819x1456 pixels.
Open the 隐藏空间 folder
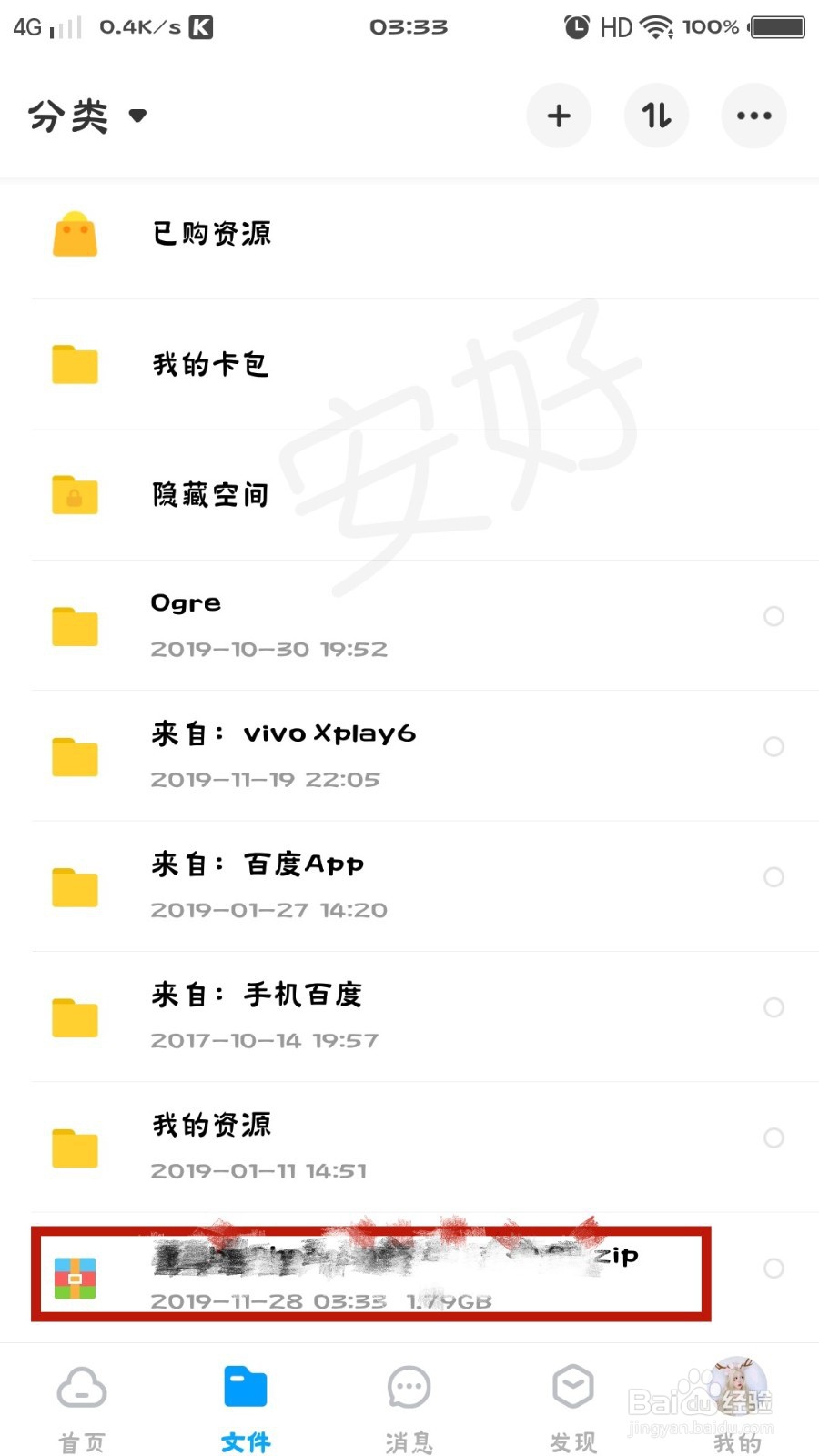click(x=210, y=495)
